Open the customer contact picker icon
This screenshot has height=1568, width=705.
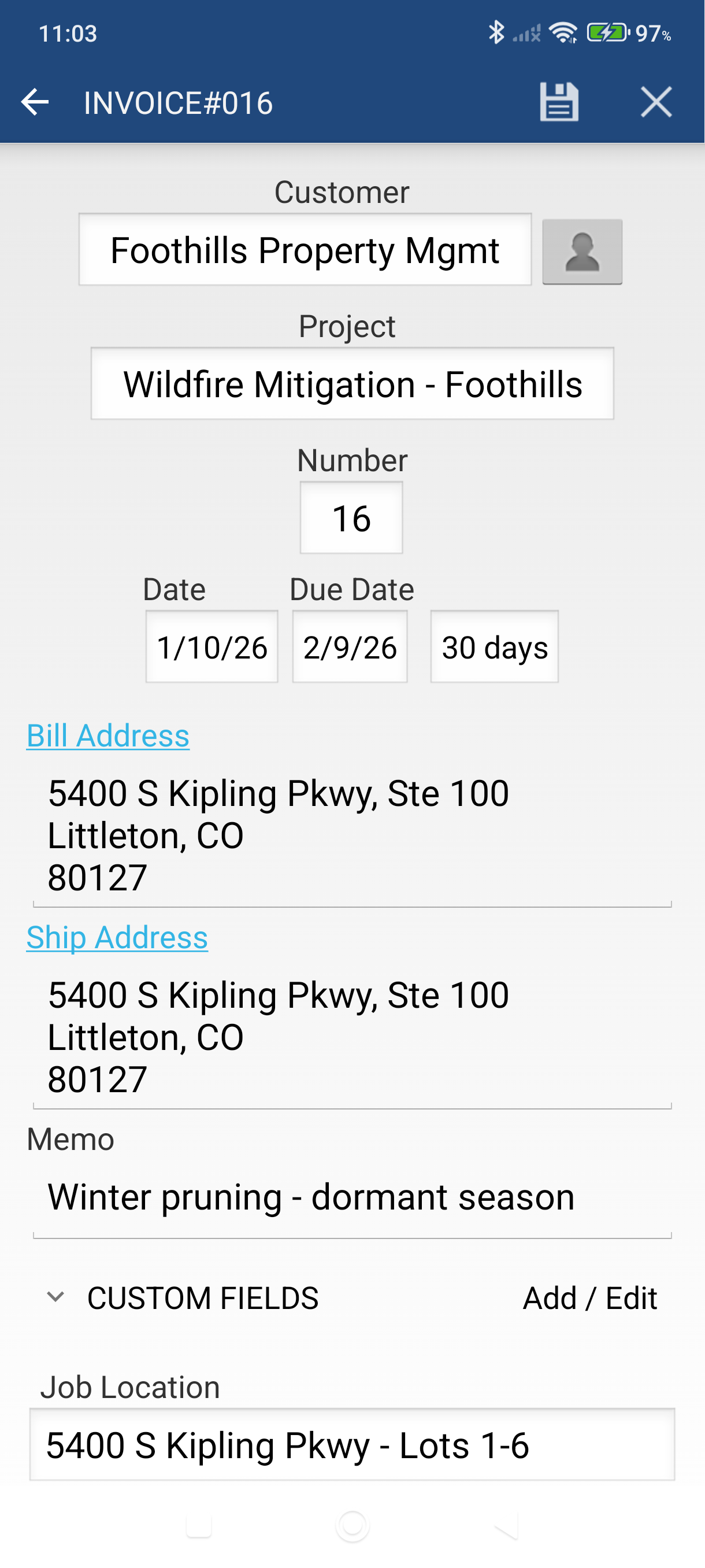[x=581, y=252]
